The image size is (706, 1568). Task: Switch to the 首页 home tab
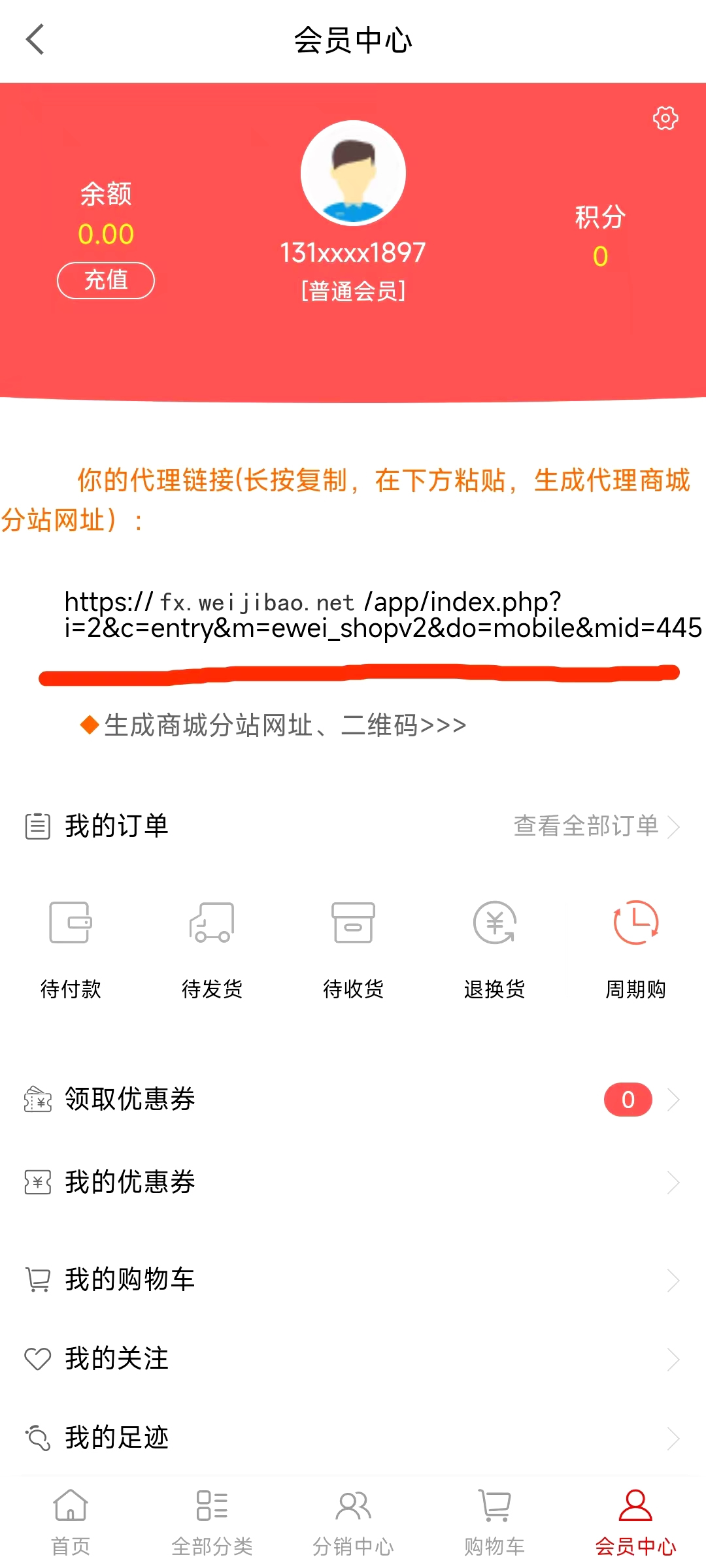click(x=71, y=1522)
